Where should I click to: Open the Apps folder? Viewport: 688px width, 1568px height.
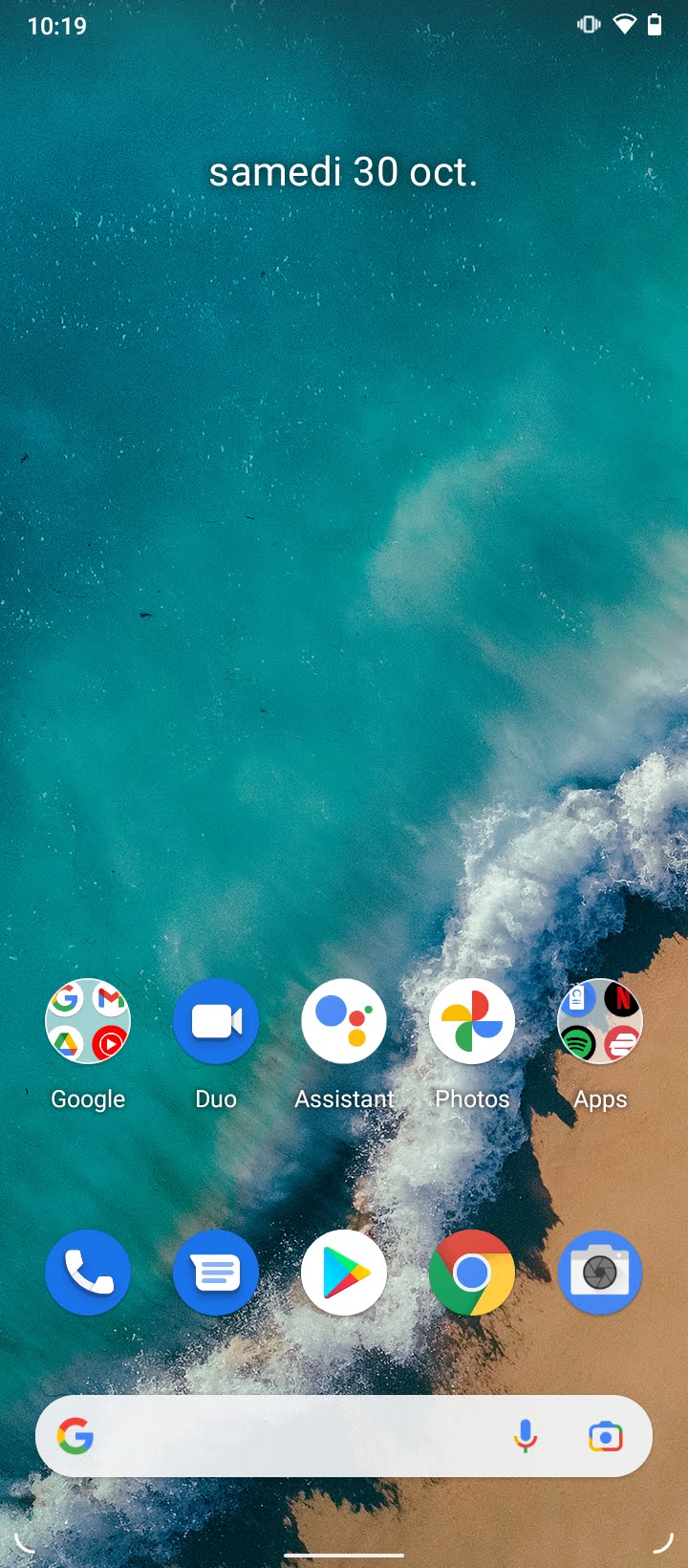[x=600, y=1021]
